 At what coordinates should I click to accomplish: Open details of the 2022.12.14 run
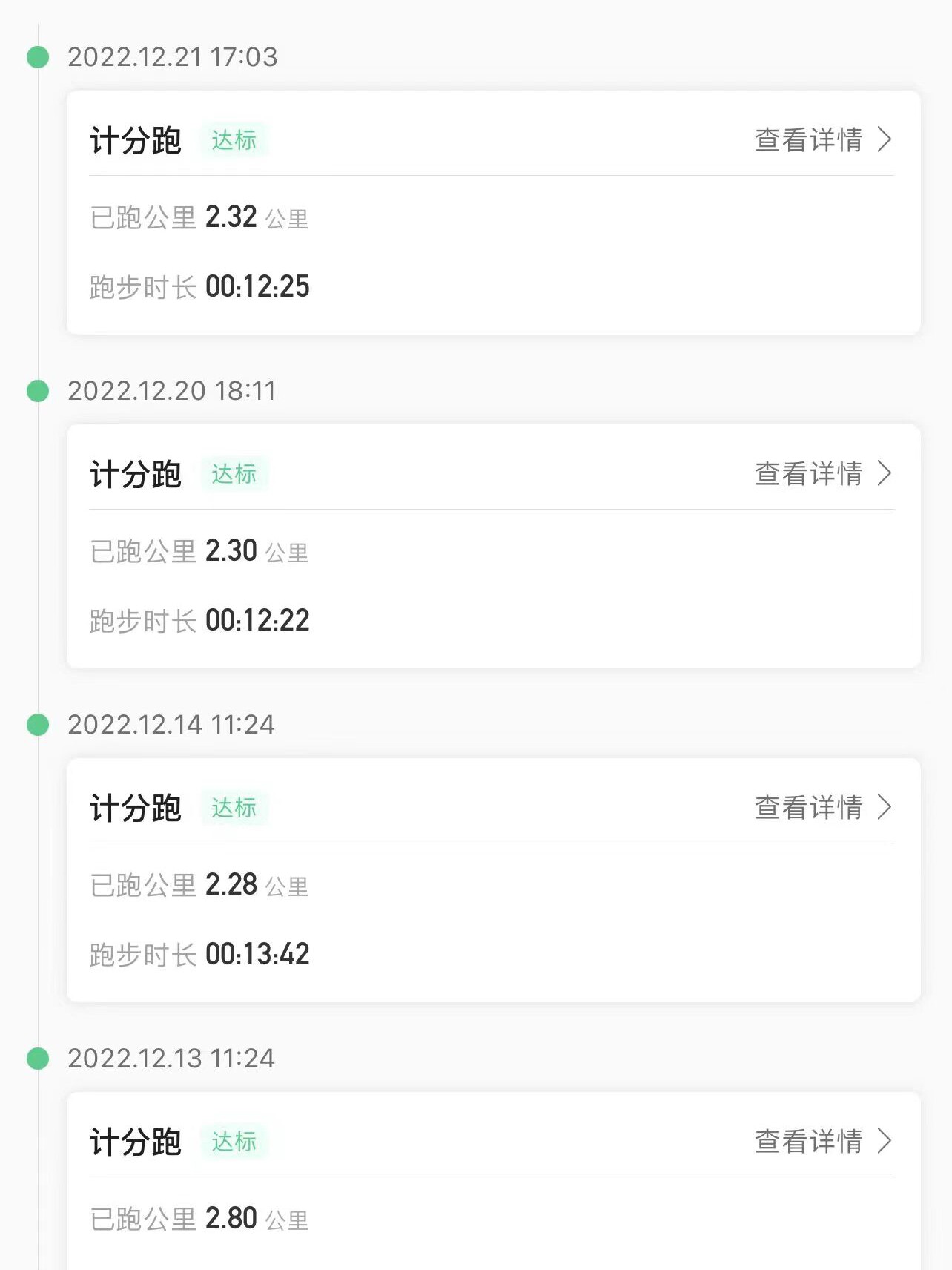[822, 807]
